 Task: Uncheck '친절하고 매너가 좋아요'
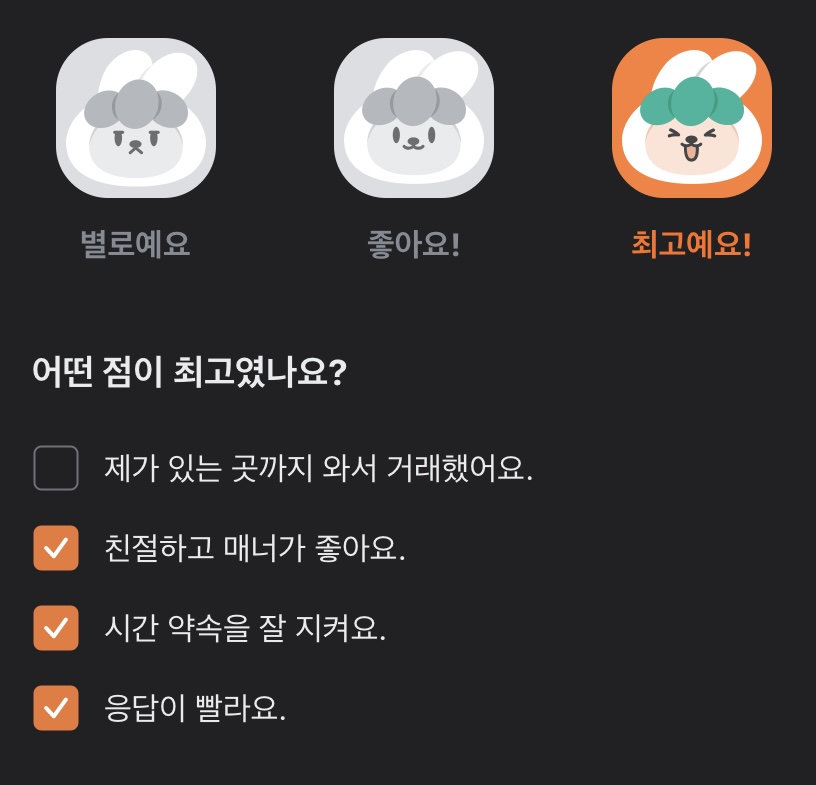56,548
